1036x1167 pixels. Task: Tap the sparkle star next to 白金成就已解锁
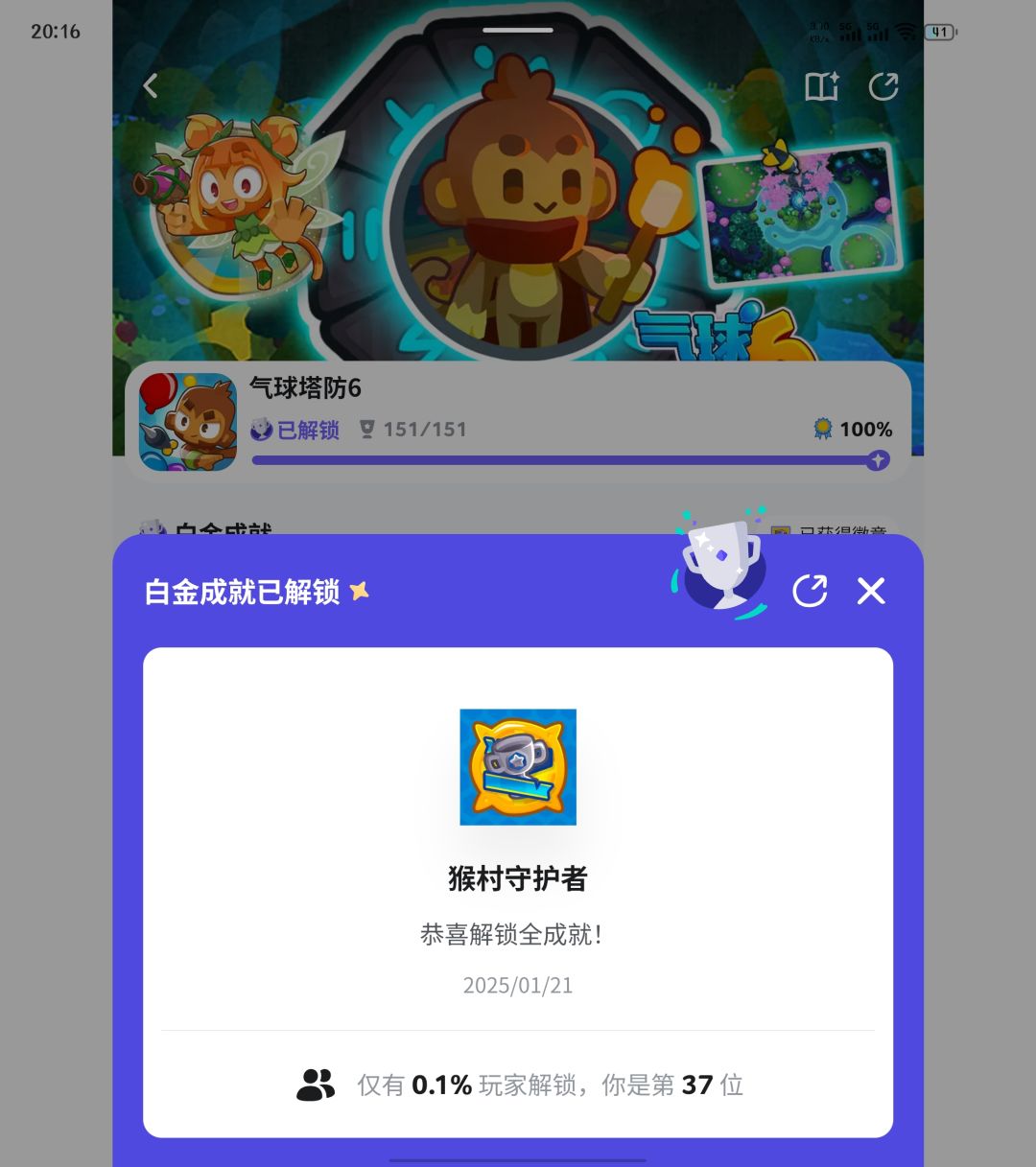[x=360, y=592]
